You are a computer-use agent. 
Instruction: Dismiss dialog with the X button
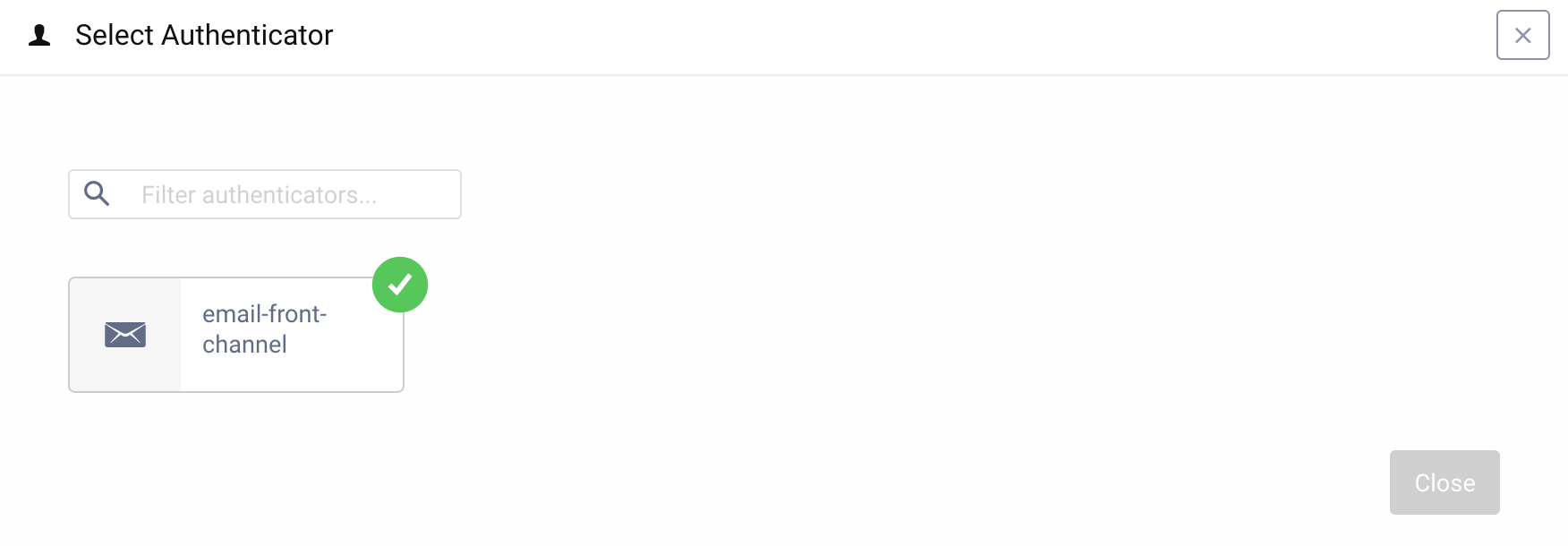[x=1522, y=35]
